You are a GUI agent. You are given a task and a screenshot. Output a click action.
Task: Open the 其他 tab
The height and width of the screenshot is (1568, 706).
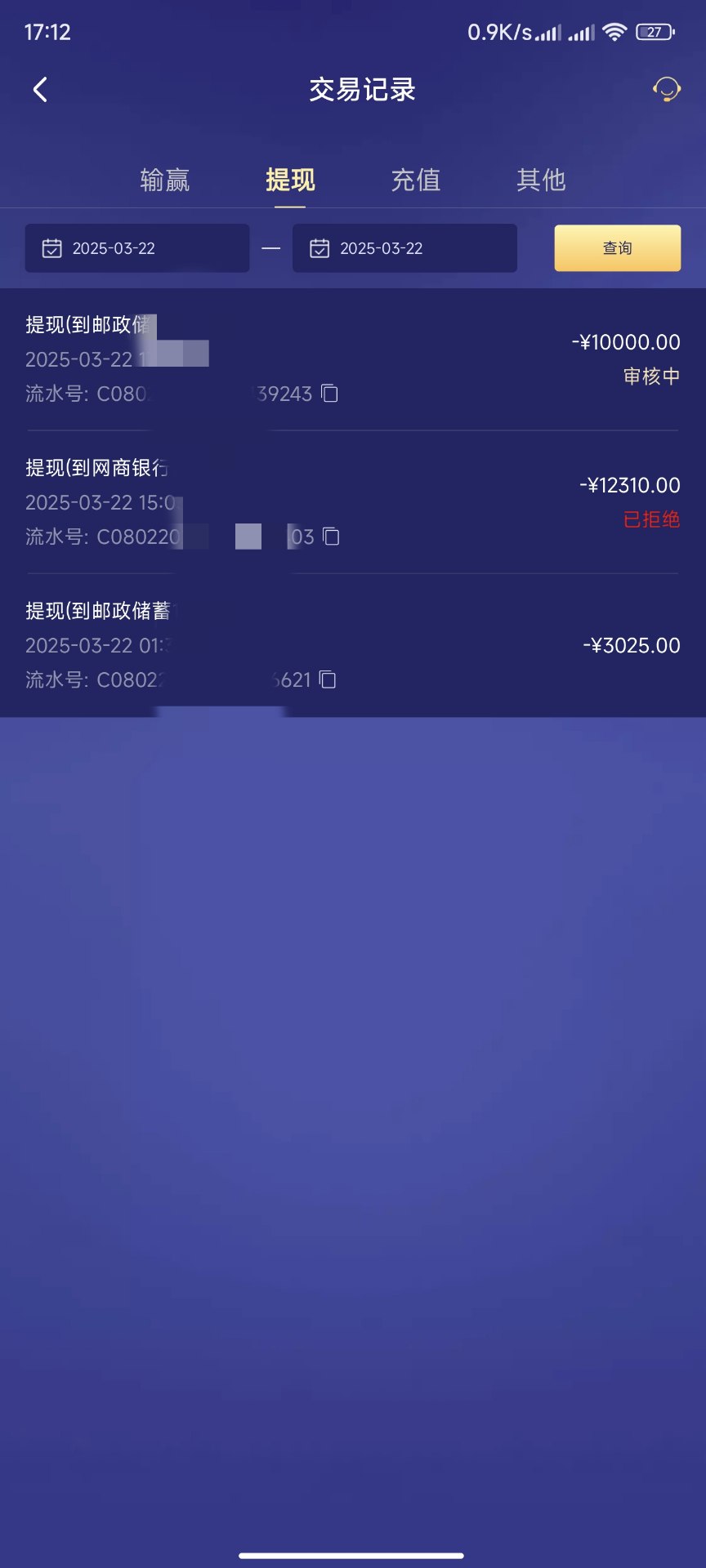pyautogui.click(x=541, y=180)
